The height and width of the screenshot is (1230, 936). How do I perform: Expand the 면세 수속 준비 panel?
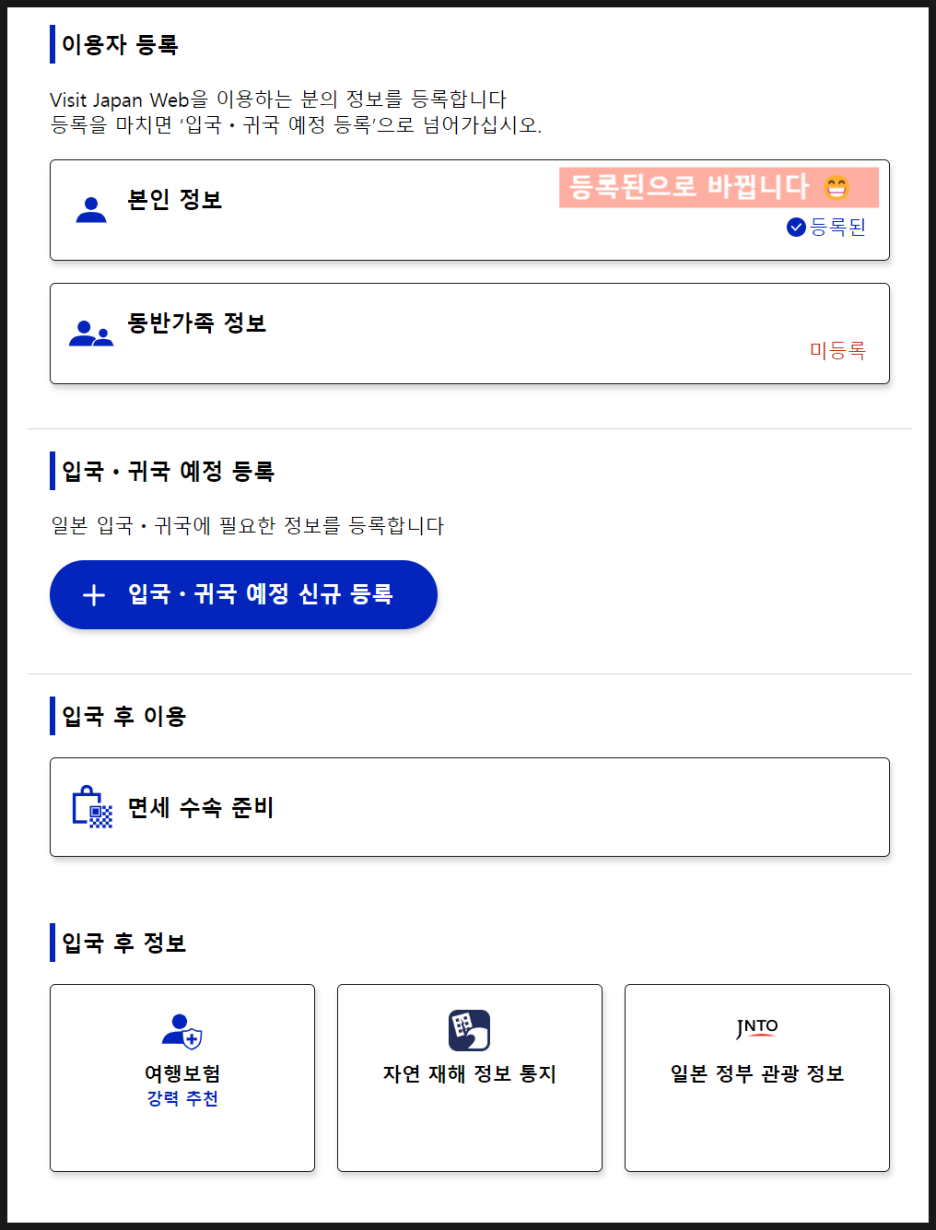click(468, 806)
